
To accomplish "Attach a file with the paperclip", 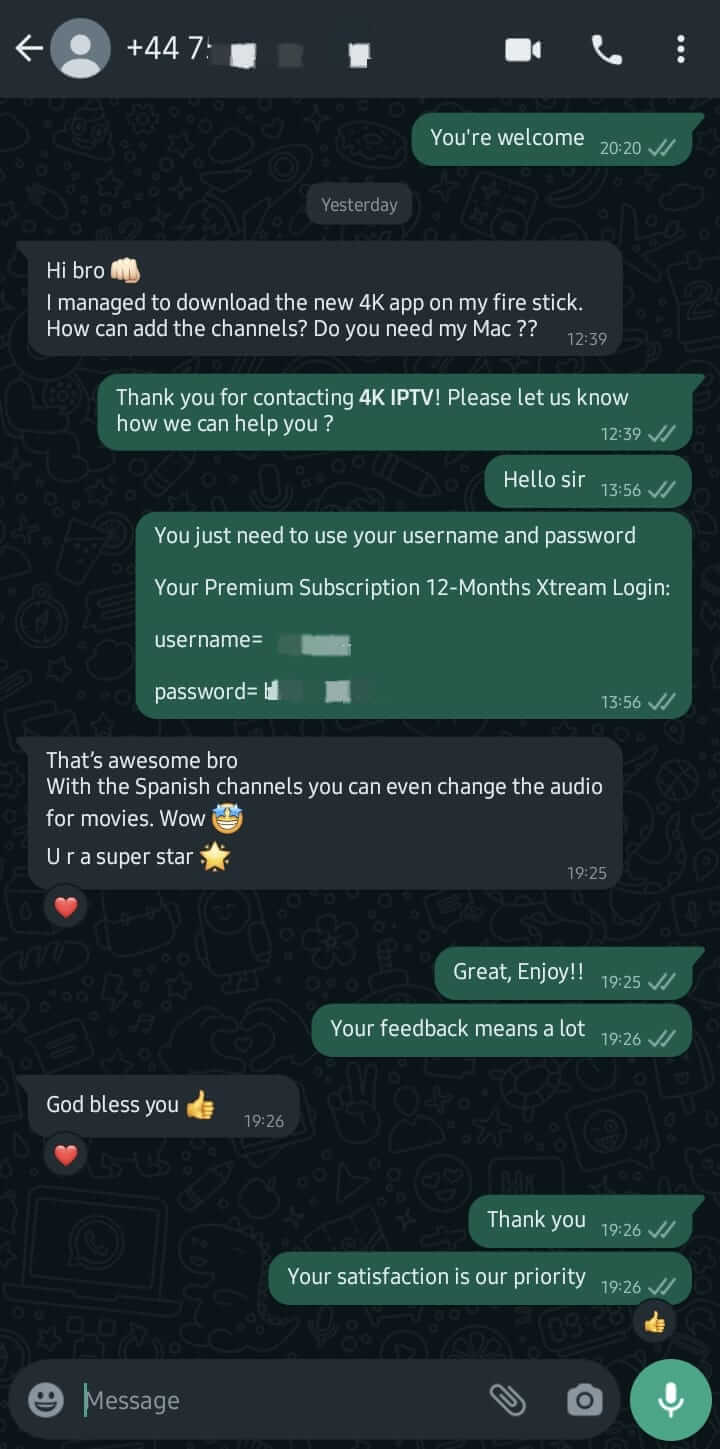I will (508, 1400).
